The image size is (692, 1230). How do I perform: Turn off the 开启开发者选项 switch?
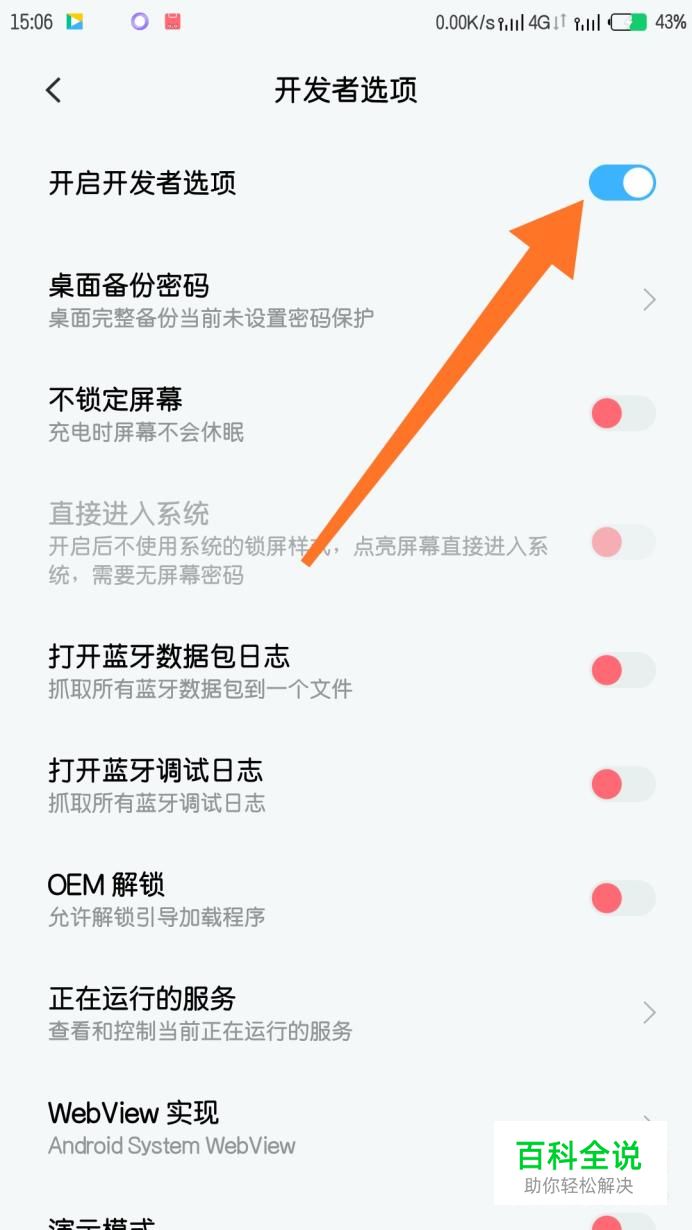(x=622, y=183)
